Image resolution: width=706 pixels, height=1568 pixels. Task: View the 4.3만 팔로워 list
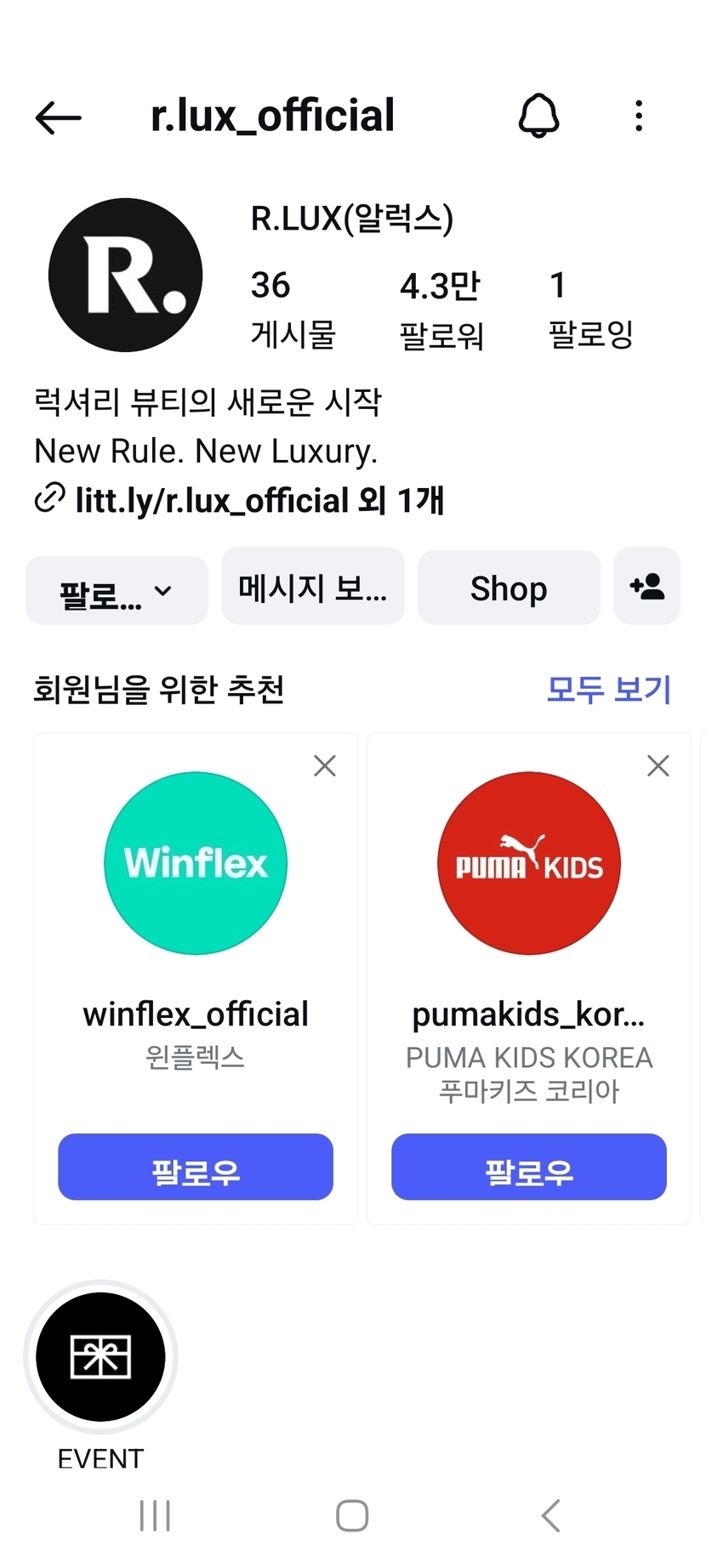441,309
